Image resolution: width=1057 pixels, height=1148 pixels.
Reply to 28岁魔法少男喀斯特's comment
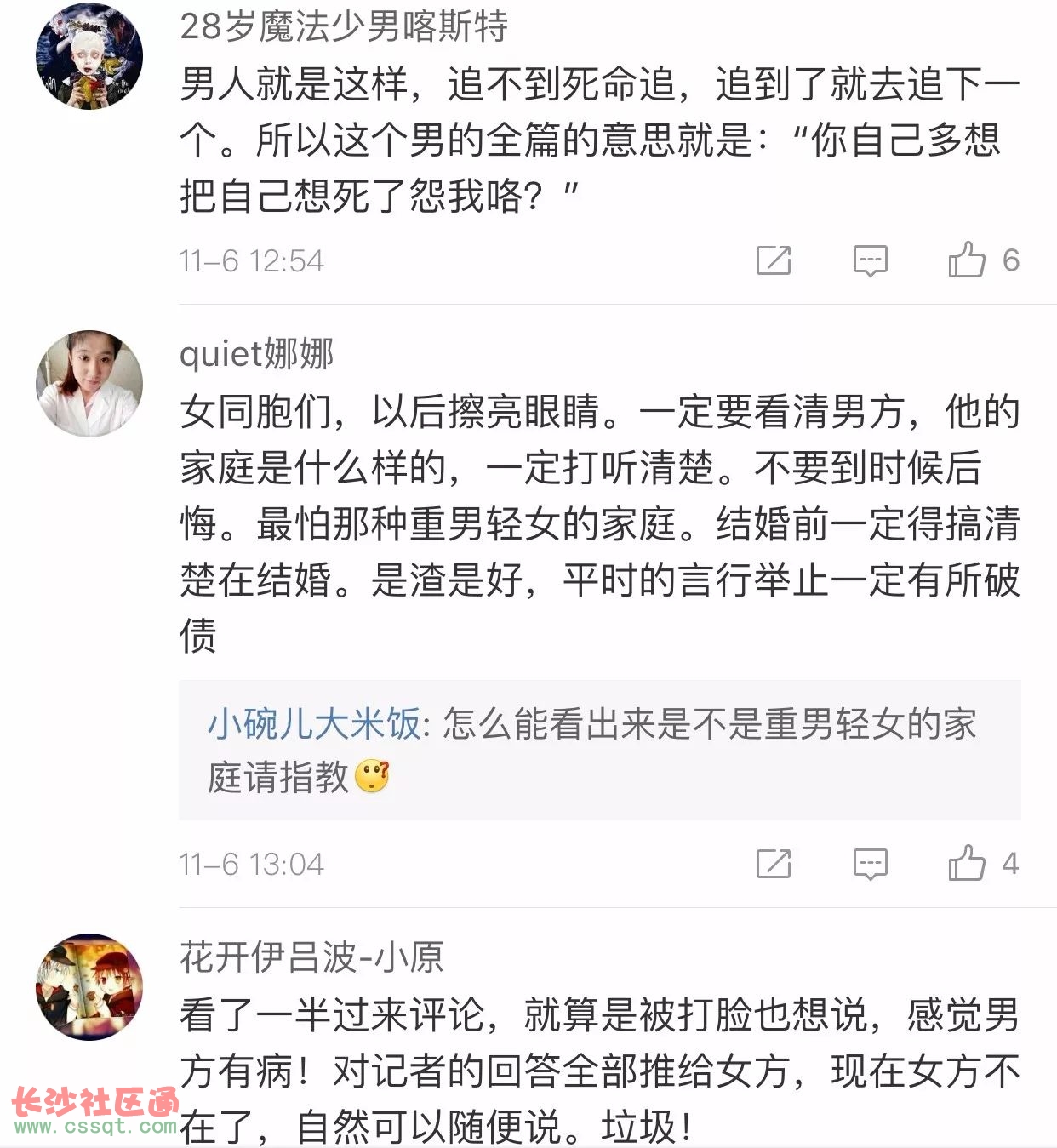click(870, 260)
